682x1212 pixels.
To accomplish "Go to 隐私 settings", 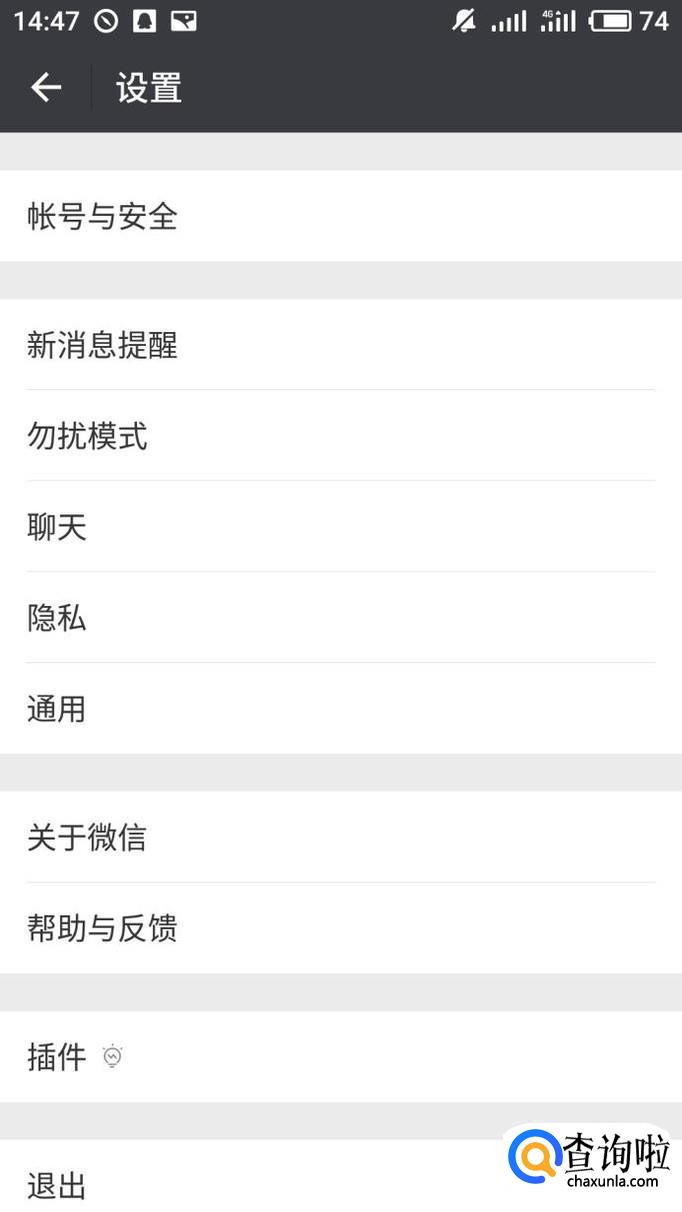I will click(58, 618).
